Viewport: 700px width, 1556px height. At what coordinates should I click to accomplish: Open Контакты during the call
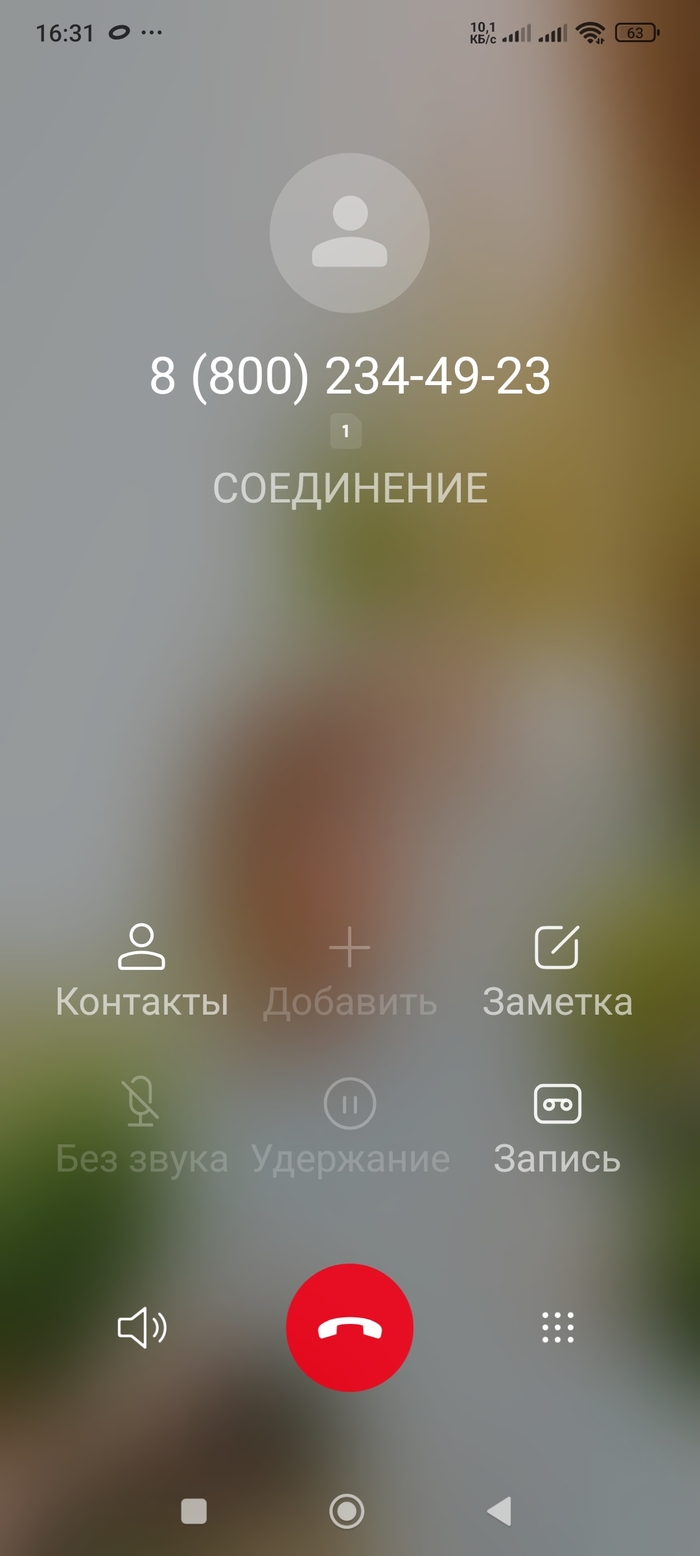[x=141, y=970]
